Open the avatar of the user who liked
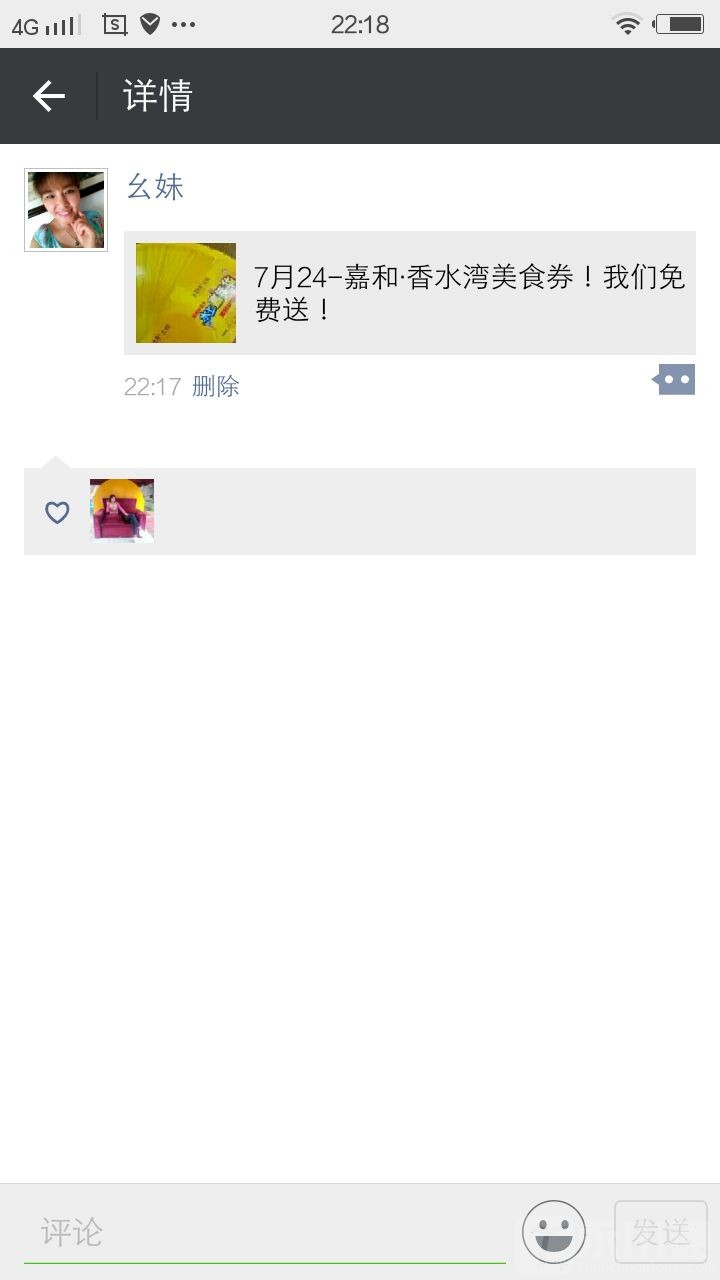Viewport: 720px width, 1280px height. 122,511
